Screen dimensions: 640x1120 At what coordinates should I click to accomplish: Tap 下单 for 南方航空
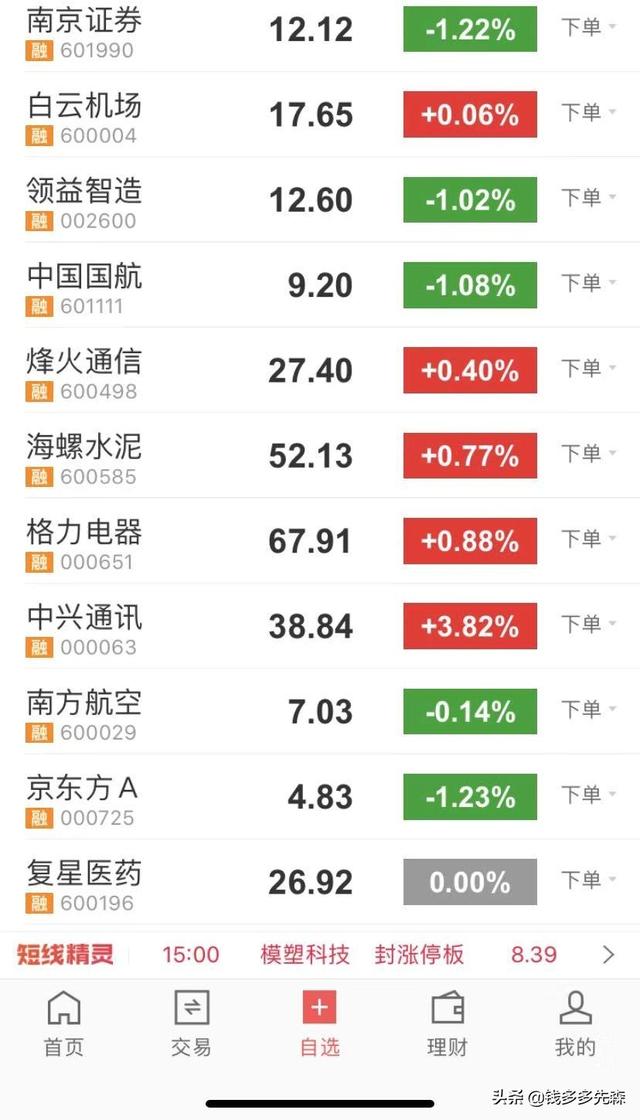pos(587,710)
